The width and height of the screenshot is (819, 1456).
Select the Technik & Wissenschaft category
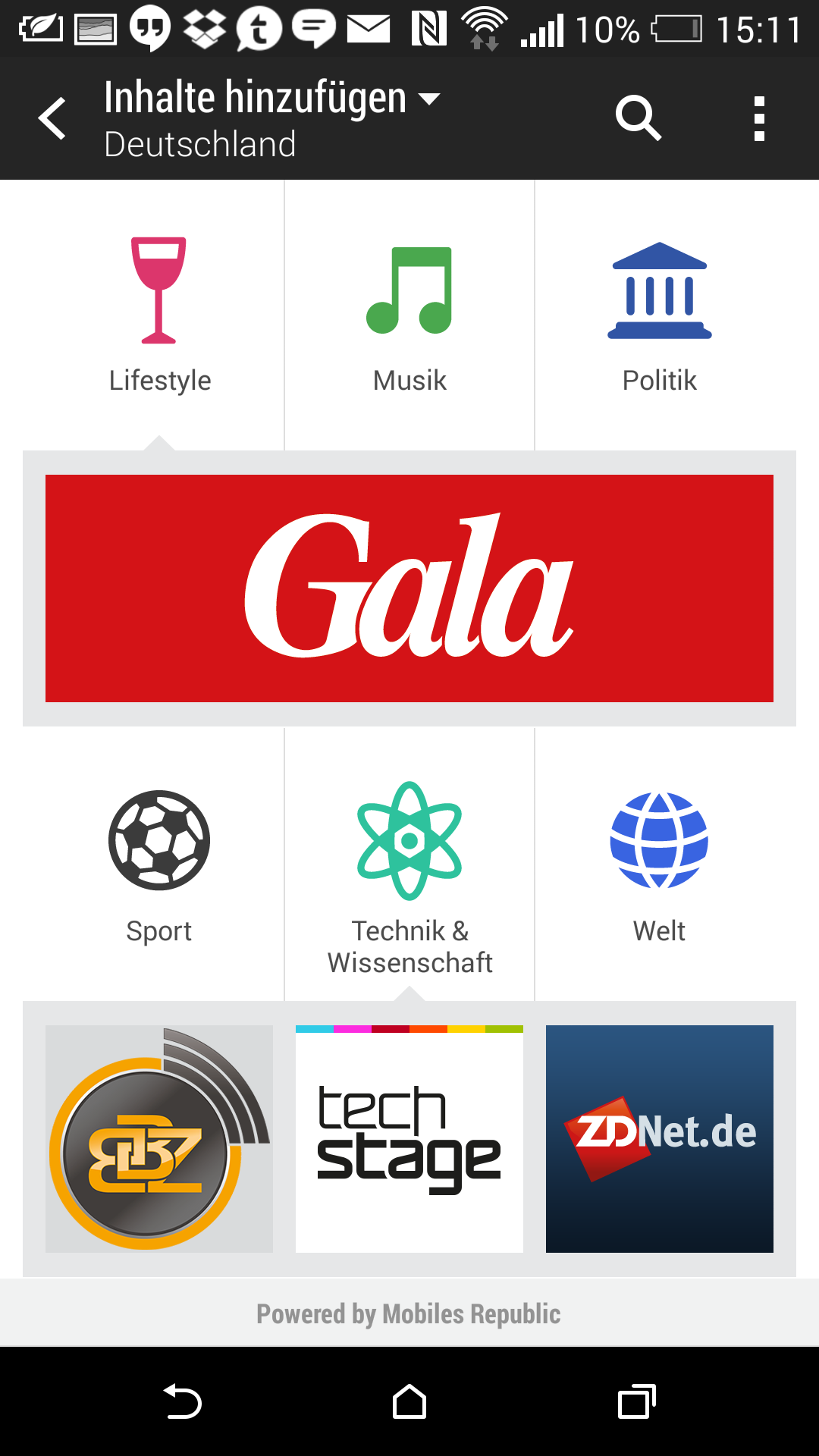coord(409,864)
